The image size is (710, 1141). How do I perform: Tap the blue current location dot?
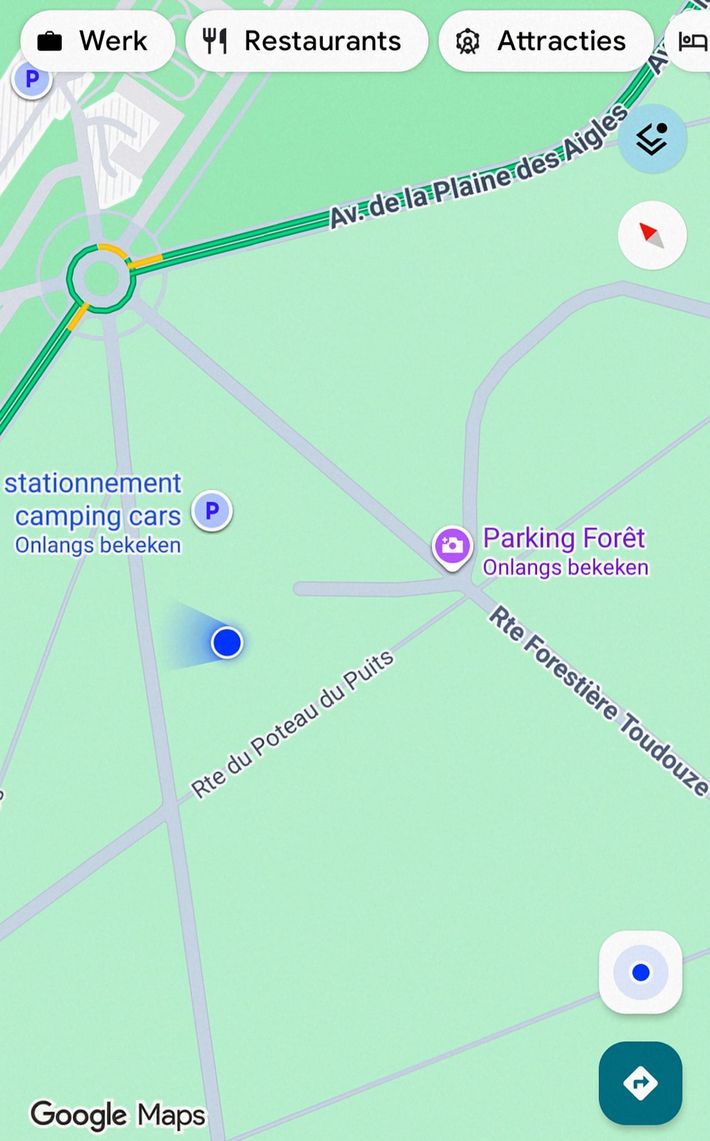point(227,643)
